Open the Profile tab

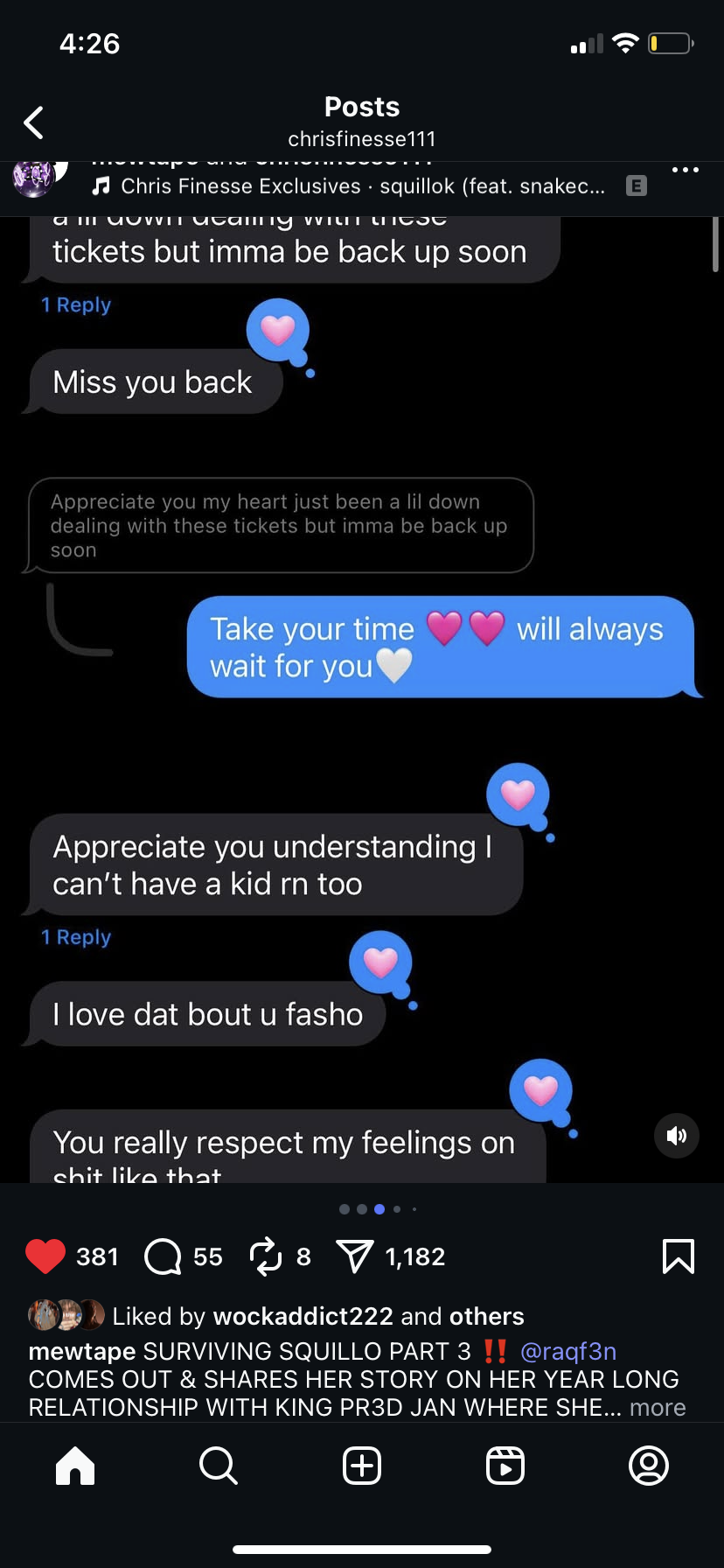pyautogui.click(x=648, y=1465)
